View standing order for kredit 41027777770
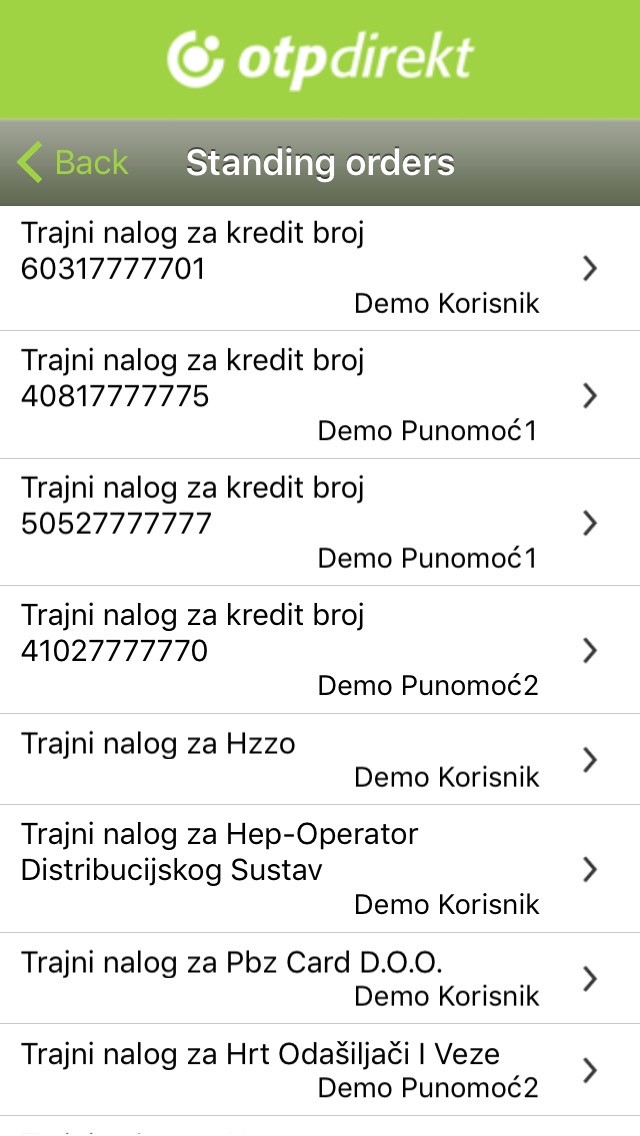Screen dimensions: 640x1136 click(320, 650)
